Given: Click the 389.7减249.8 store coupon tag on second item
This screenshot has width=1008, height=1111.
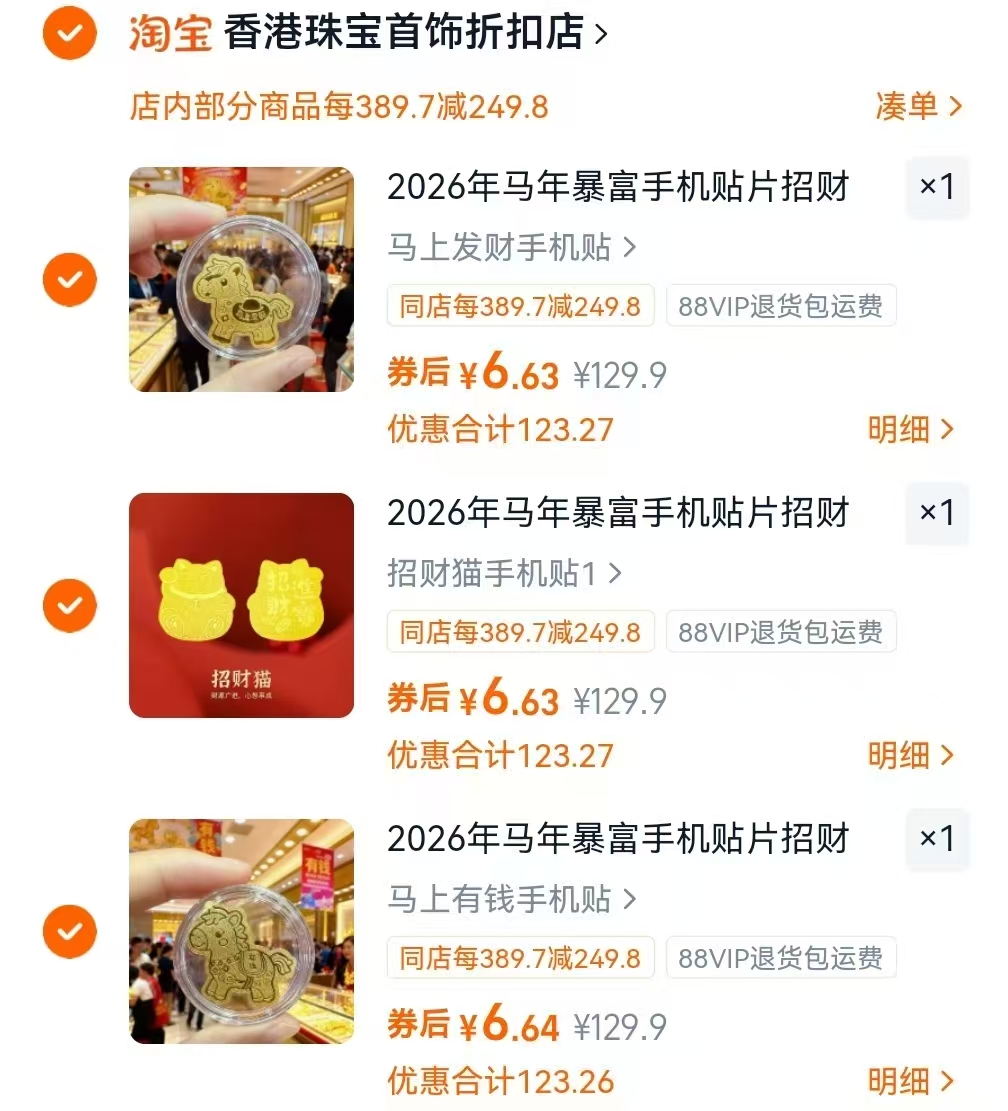Looking at the screenshot, I should [520, 632].
